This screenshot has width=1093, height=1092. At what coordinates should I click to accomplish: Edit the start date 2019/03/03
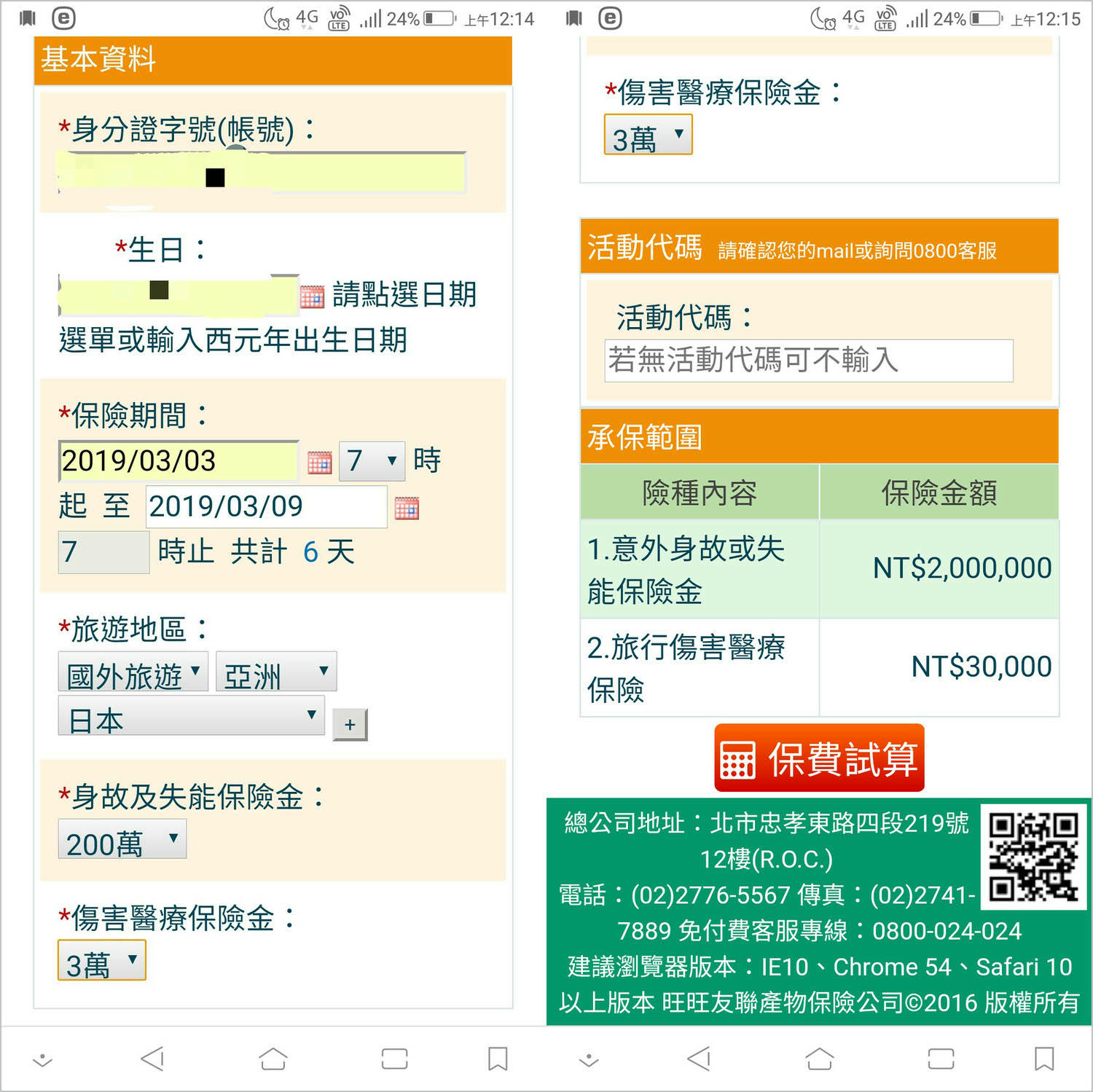[178, 461]
